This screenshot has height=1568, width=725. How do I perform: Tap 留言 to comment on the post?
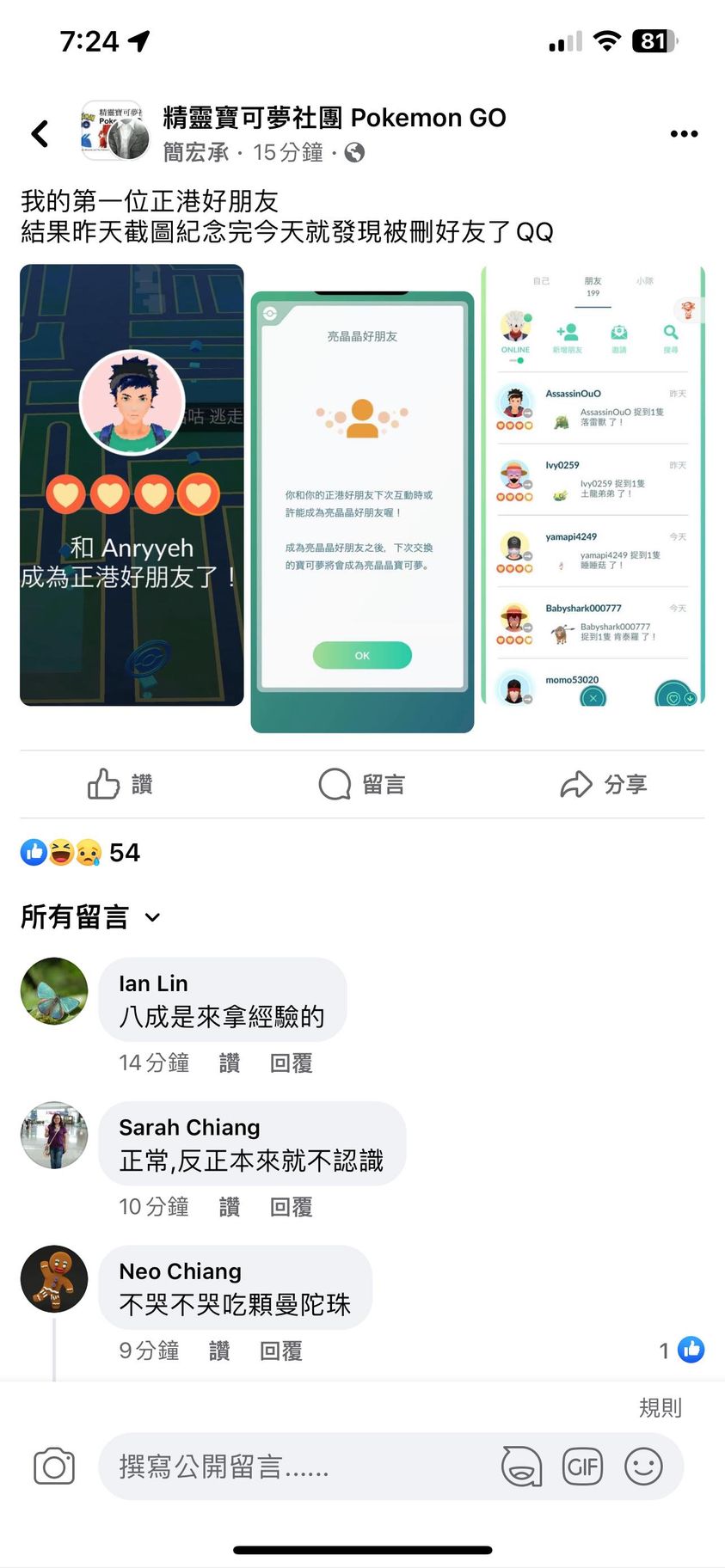[x=362, y=784]
